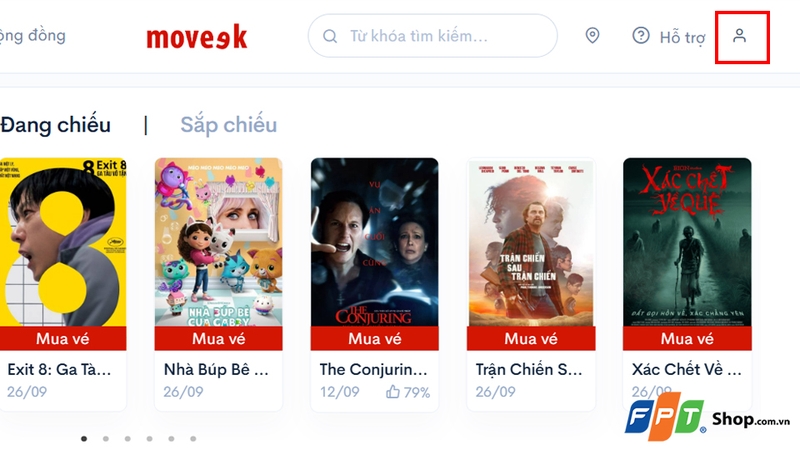Jump to second carousel page dot
This screenshot has height=450, width=800.
[105, 438]
